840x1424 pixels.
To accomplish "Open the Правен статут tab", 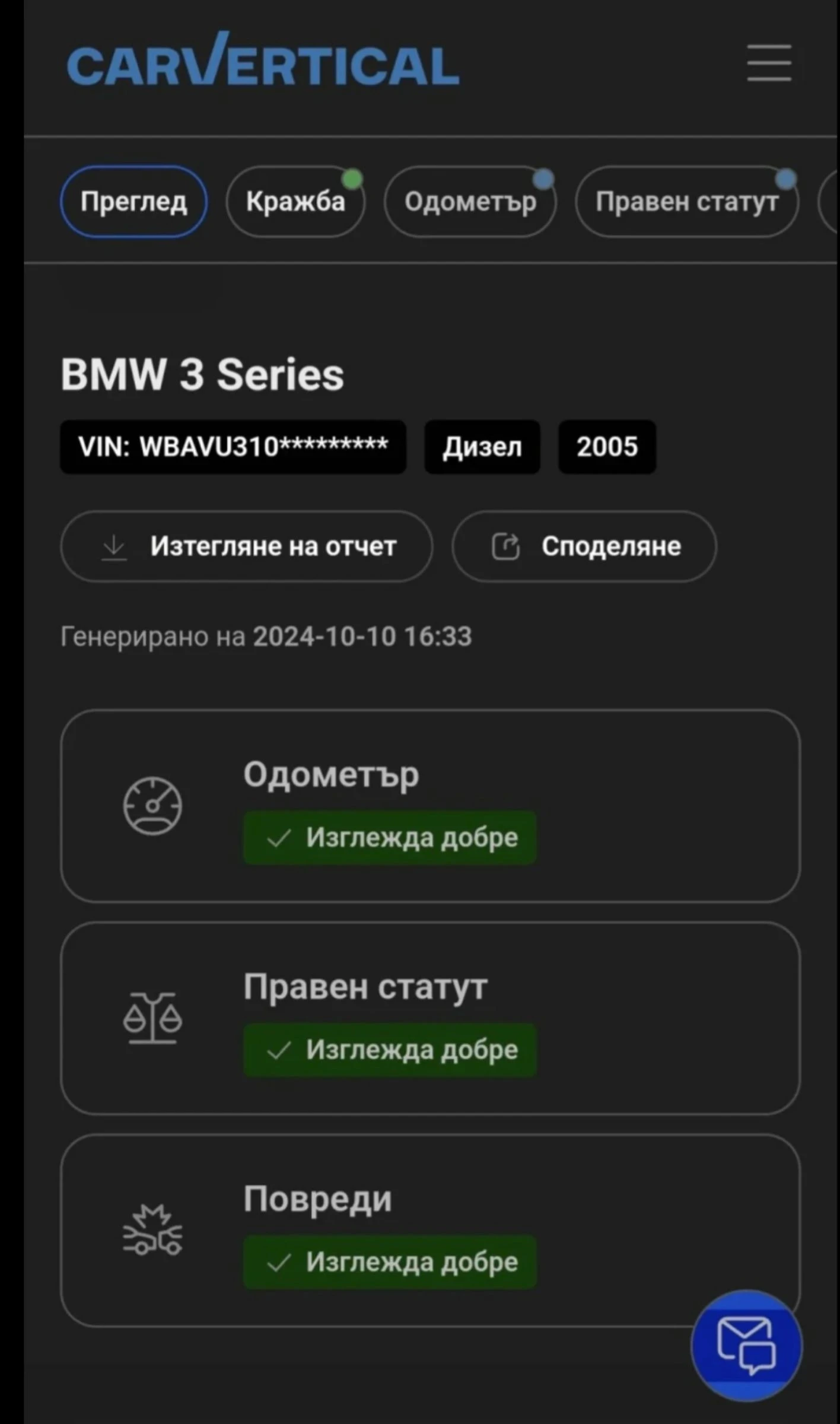I will point(686,202).
